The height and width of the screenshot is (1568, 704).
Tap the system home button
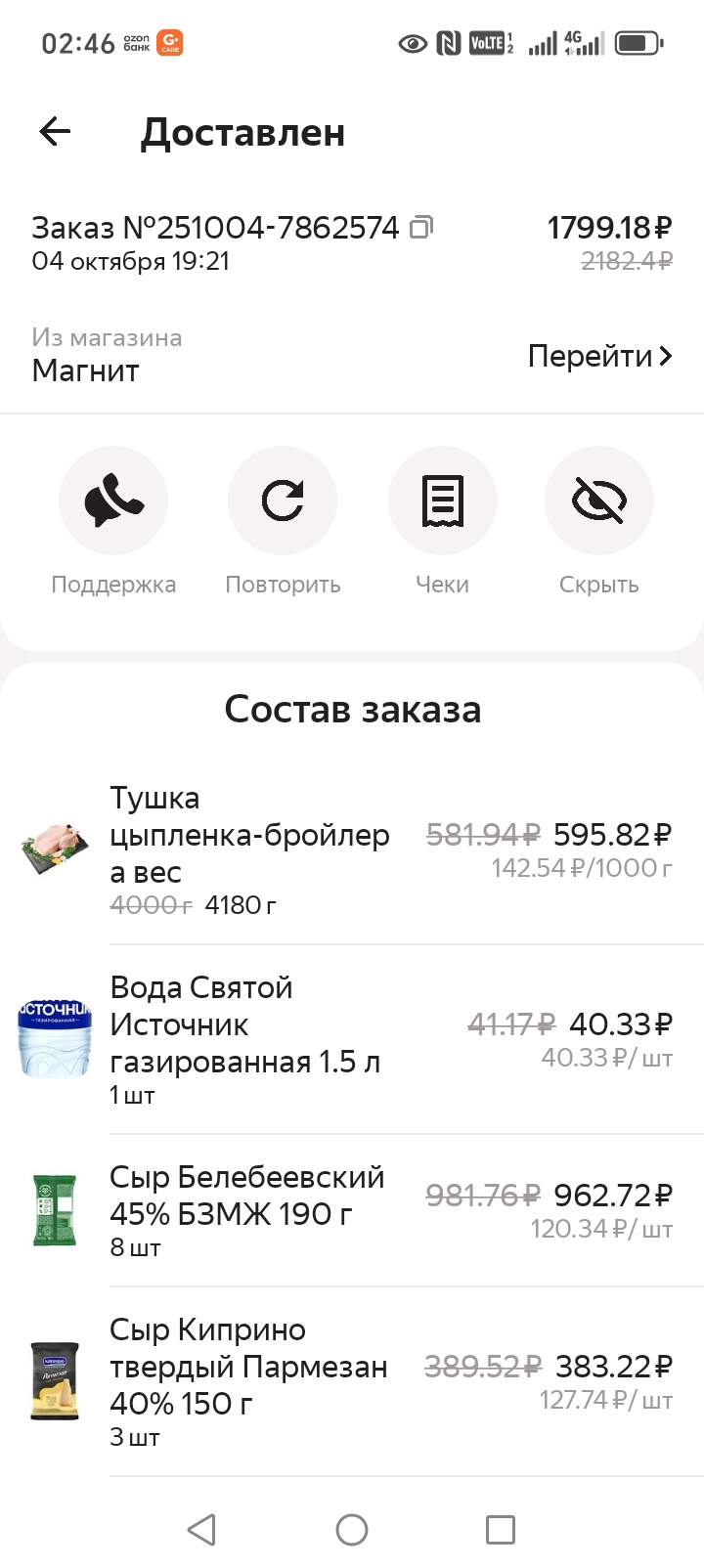coord(352,1529)
